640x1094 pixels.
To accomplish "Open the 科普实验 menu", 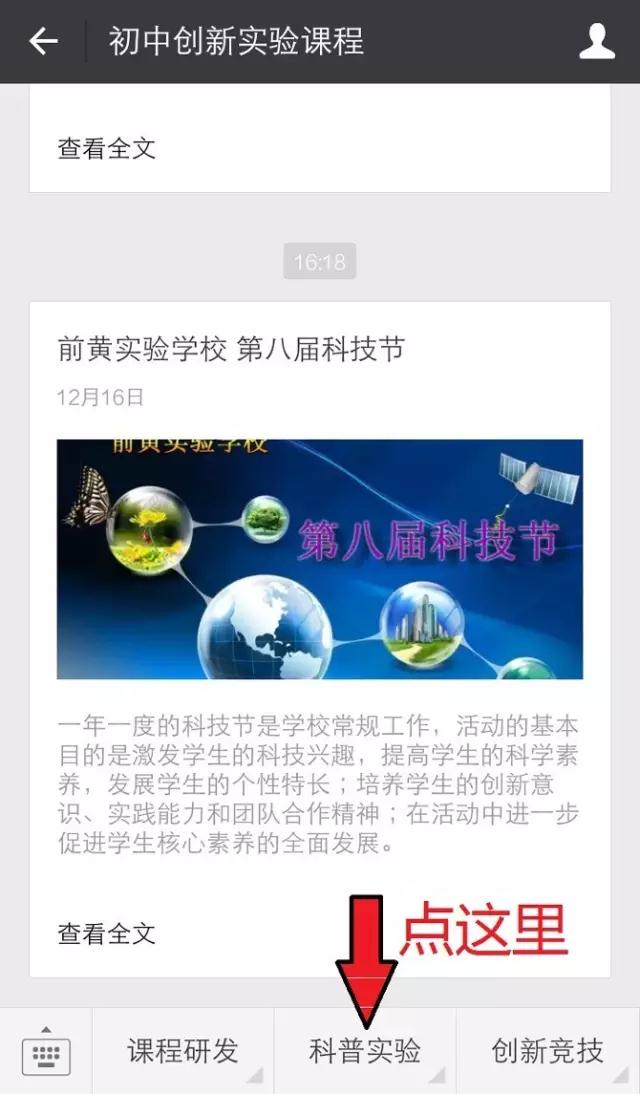I will coord(365,1051).
